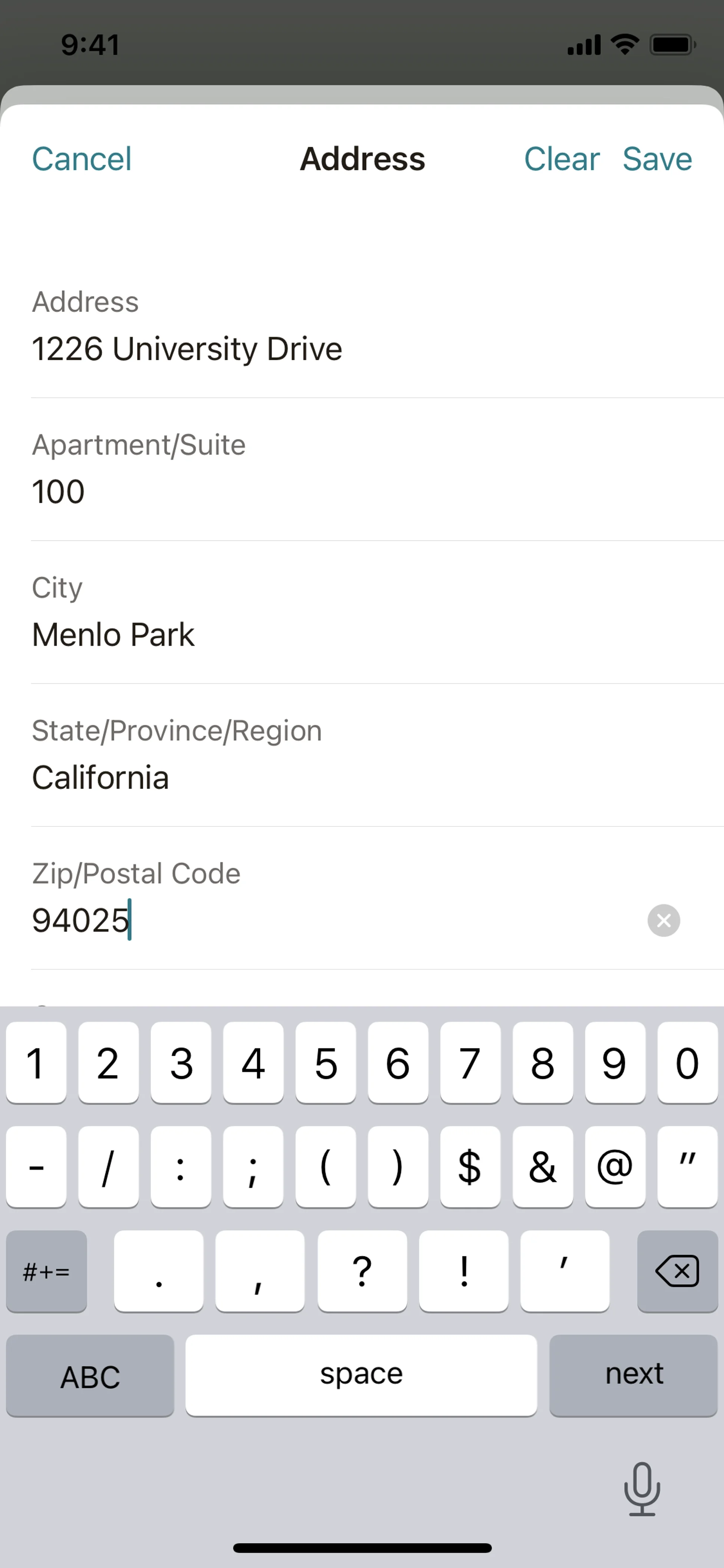The image size is (724, 1568).
Task: Cancel editing the address
Action: [x=81, y=159]
